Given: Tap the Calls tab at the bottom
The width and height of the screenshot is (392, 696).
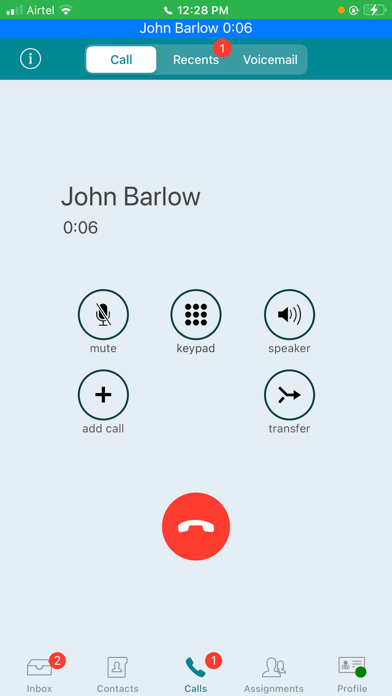Looking at the screenshot, I should (x=196, y=673).
